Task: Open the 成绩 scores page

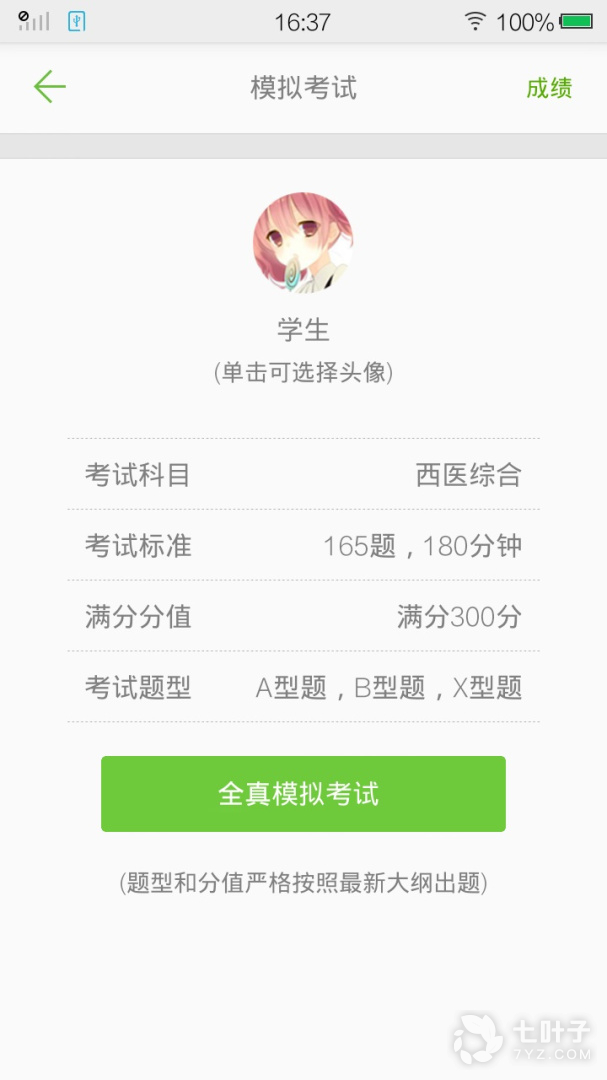Action: tap(549, 88)
